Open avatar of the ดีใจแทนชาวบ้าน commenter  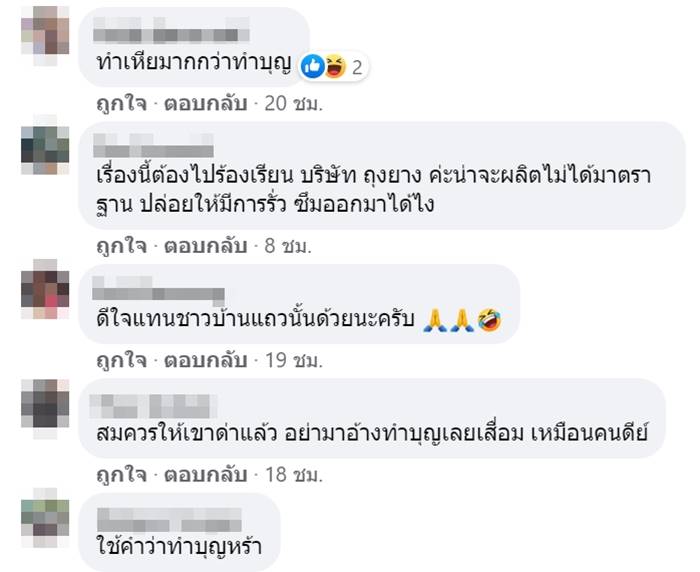[44, 287]
